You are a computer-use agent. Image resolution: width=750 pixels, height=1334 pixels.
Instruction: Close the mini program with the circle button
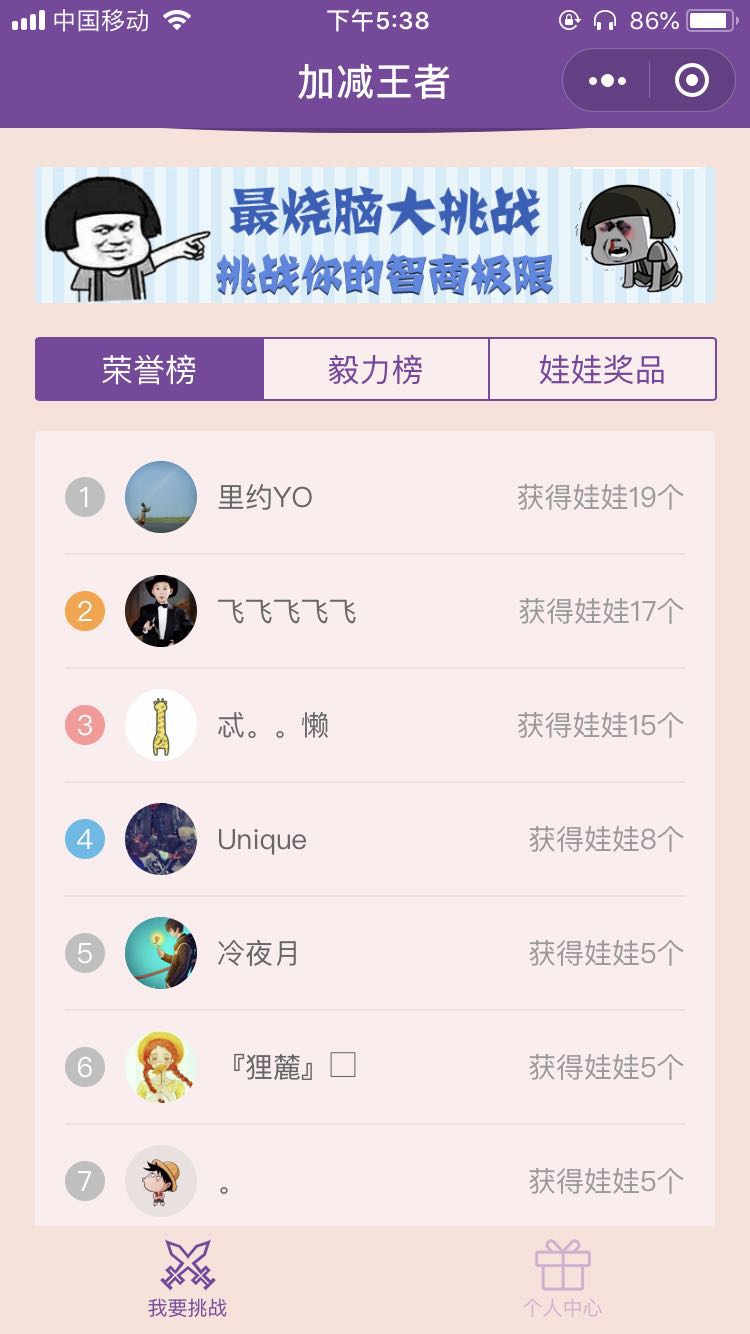pyautogui.click(x=692, y=81)
